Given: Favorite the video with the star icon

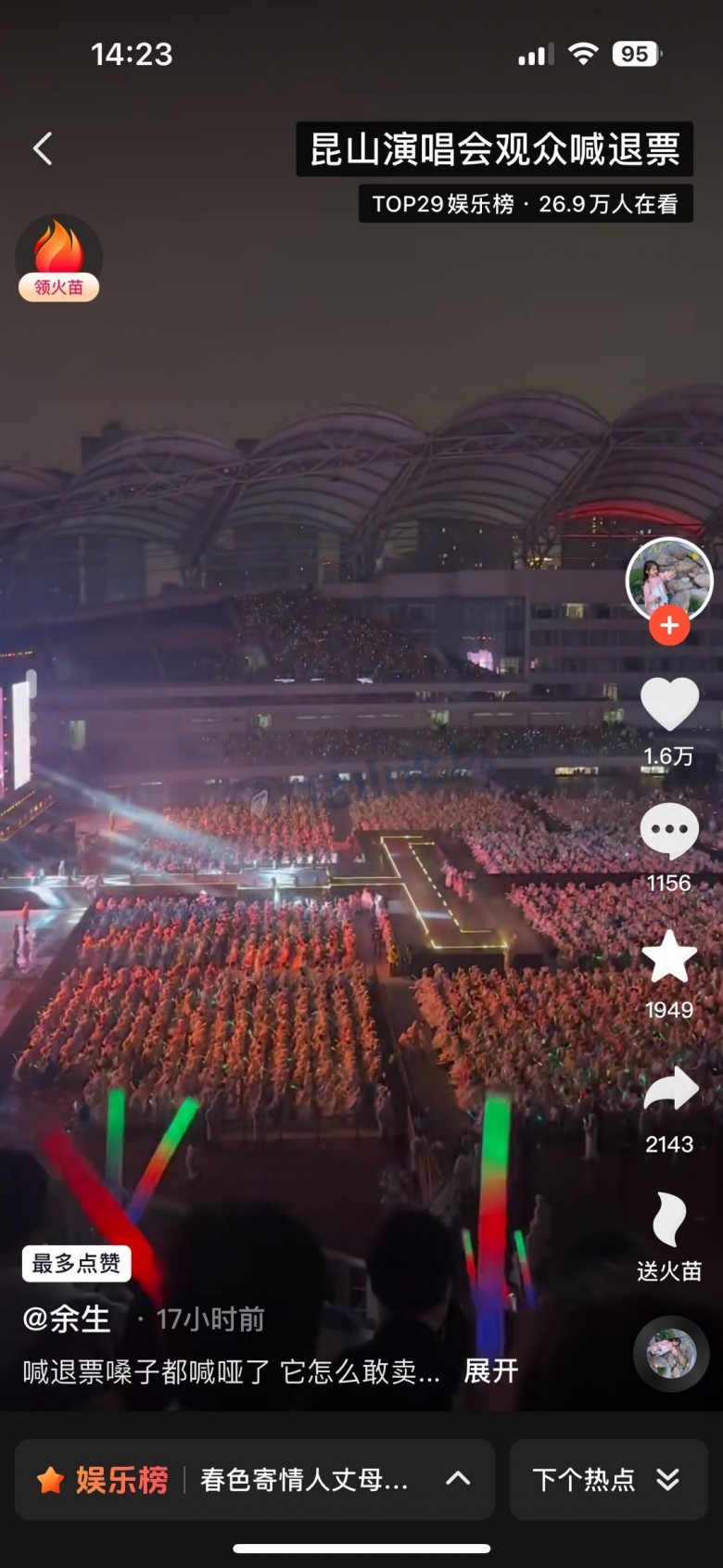Looking at the screenshot, I should tap(669, 958).
